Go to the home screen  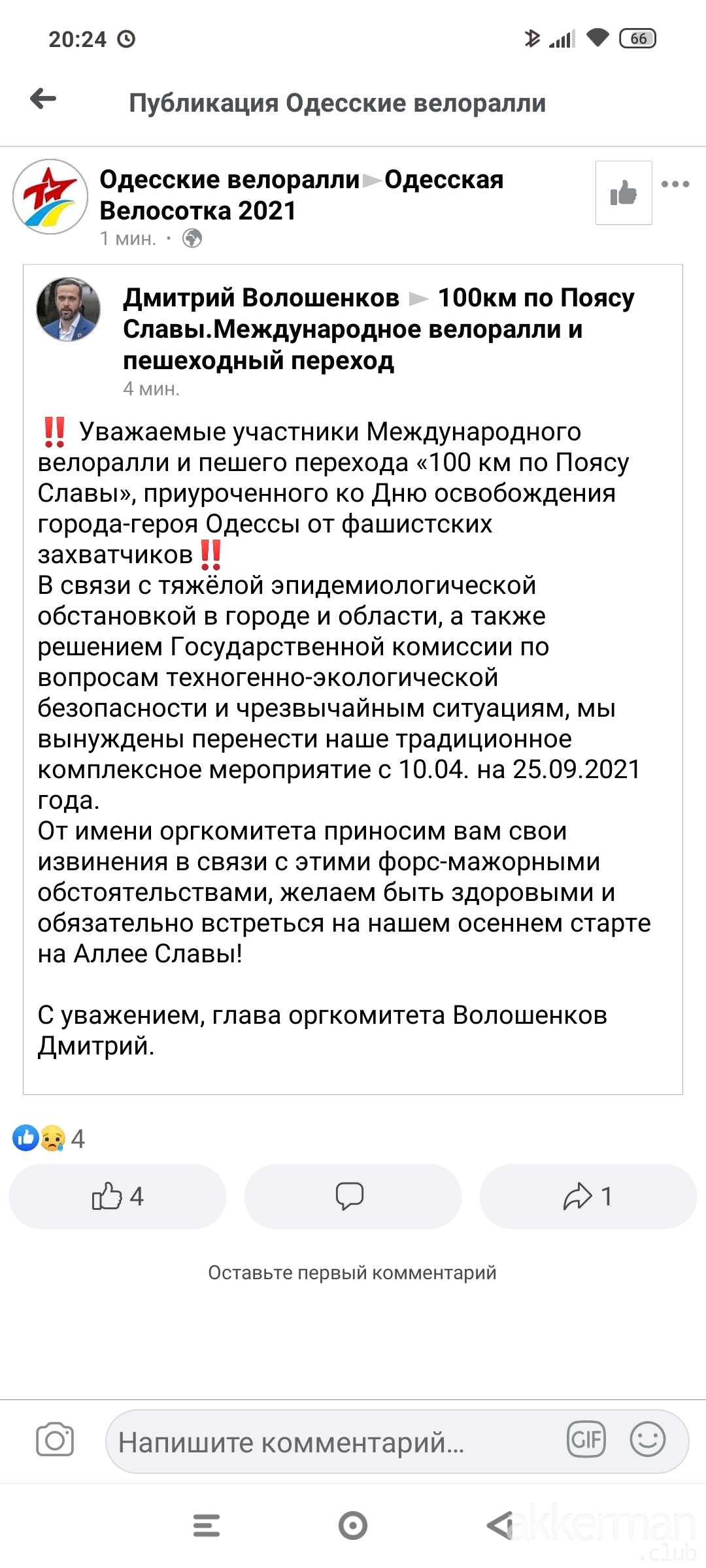click(x=353, y=1526)
